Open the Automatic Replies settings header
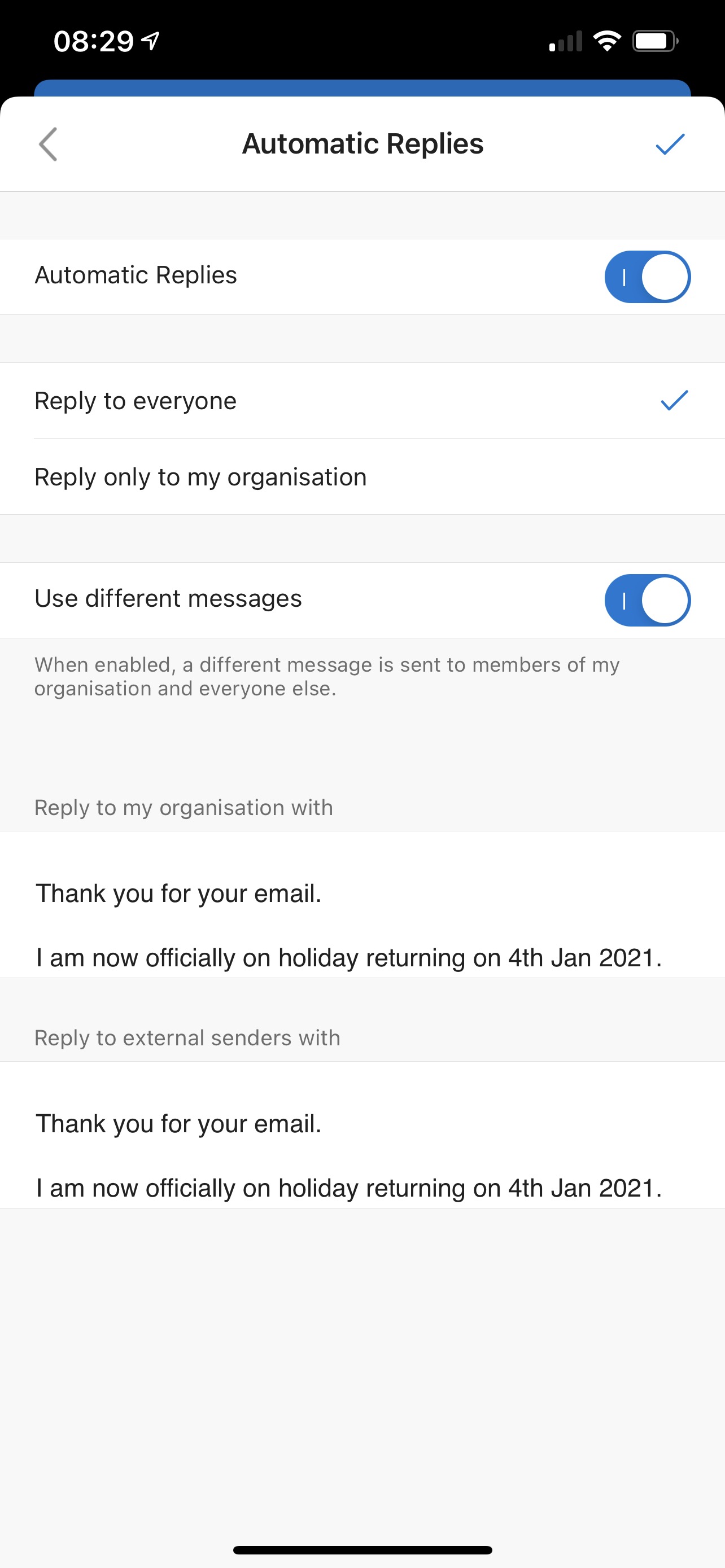 point(362,144)
